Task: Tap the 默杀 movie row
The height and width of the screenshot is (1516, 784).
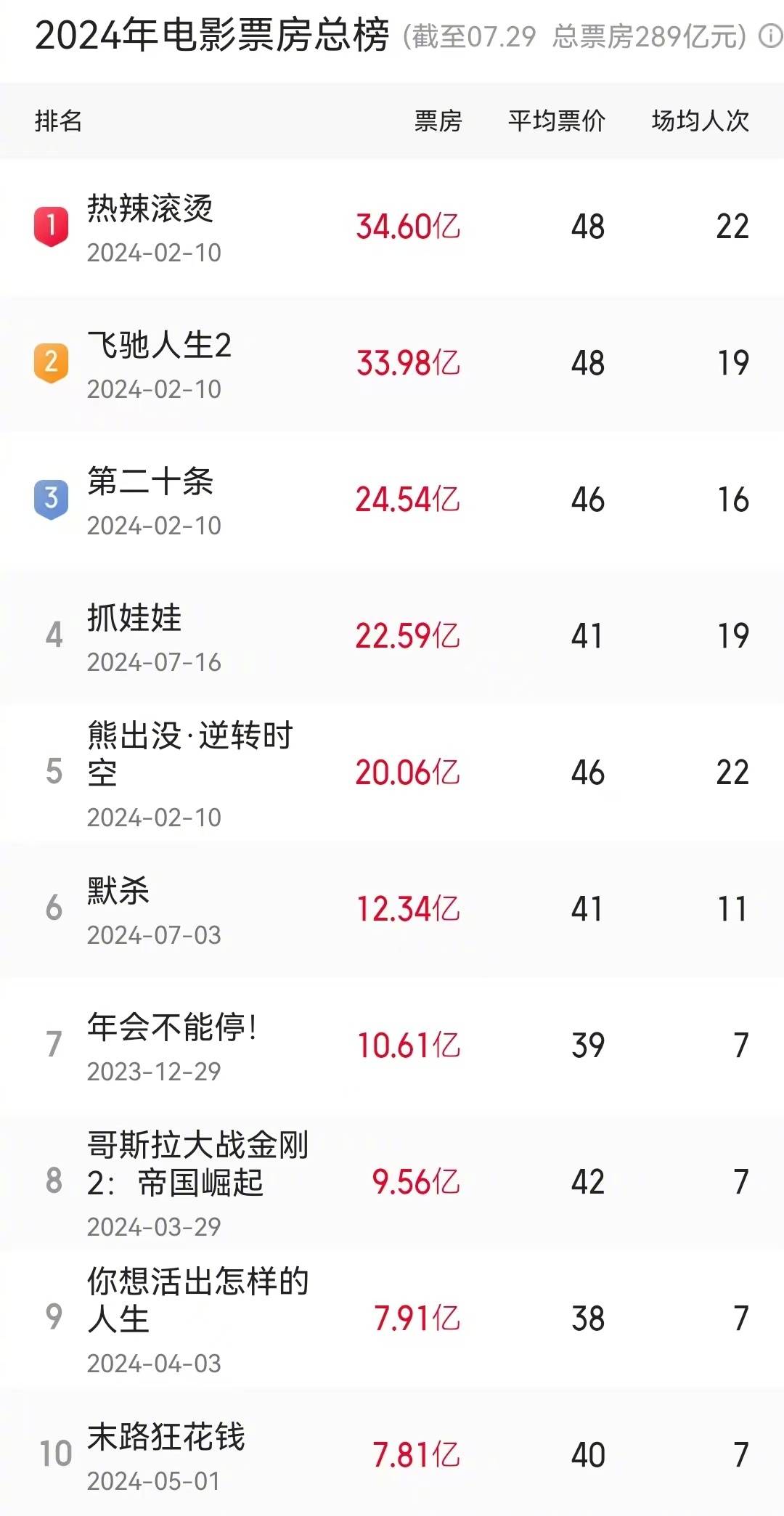Action: click(x=392, y=909)
